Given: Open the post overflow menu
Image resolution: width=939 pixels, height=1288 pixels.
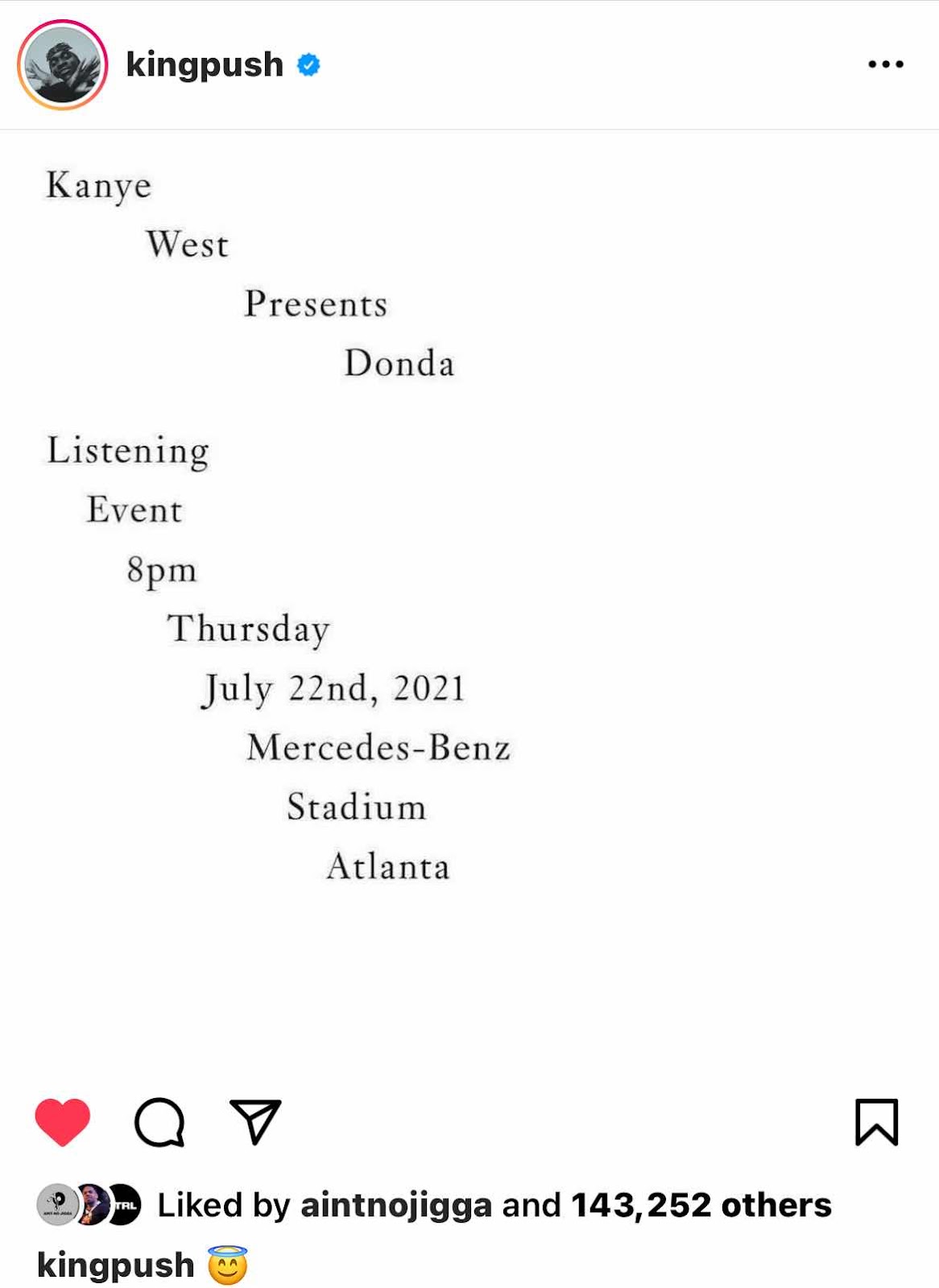Looking at the screenshot, I should coord(885,64).
